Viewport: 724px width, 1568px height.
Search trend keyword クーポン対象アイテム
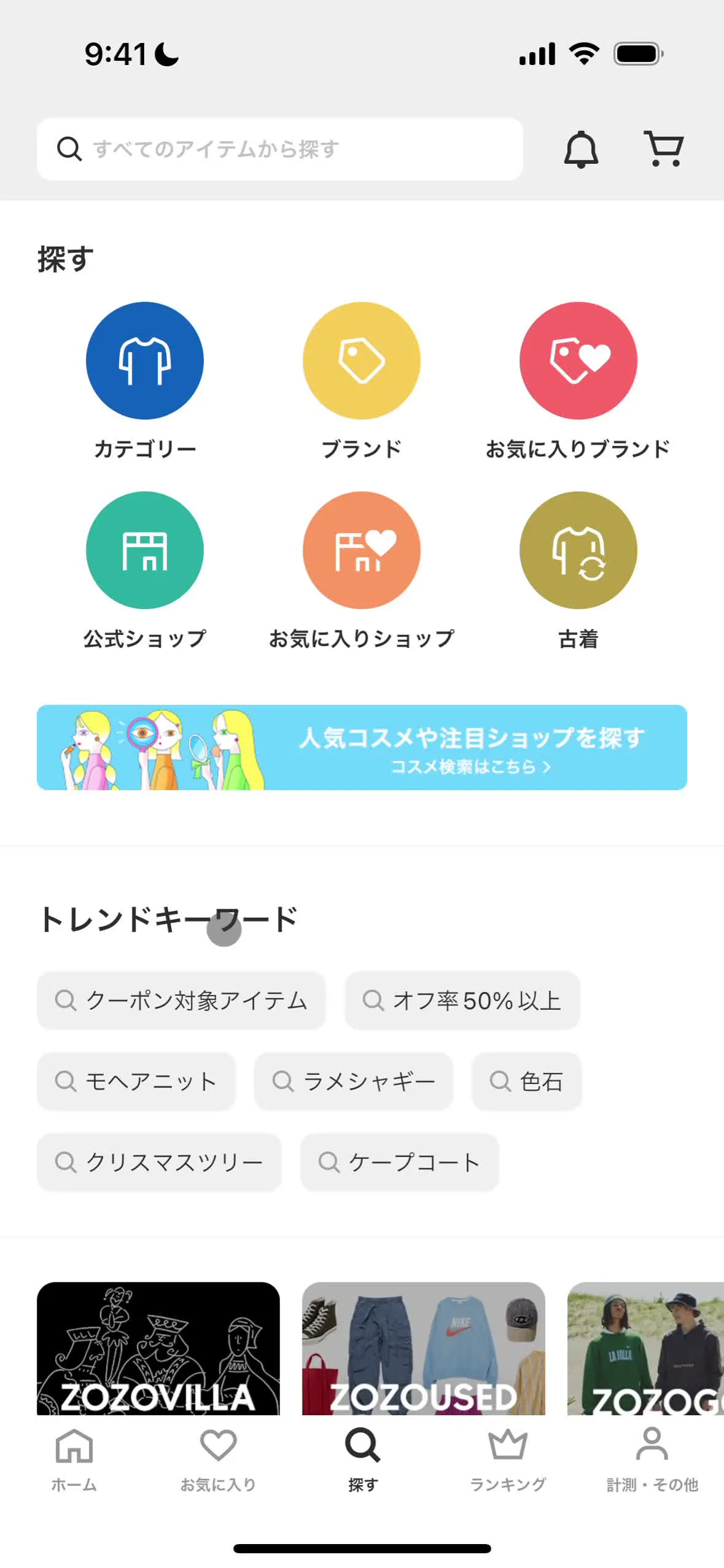[181, 1000]
